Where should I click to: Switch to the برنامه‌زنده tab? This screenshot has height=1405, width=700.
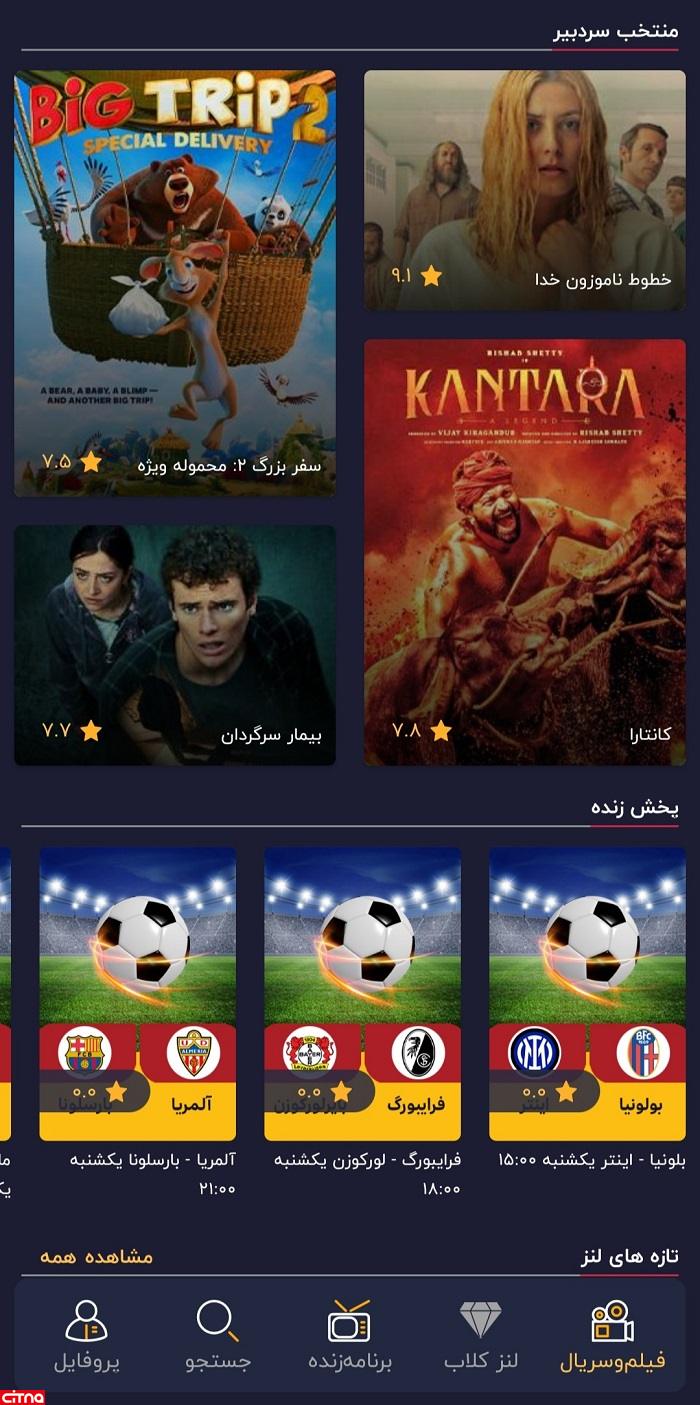(349, 1336)
